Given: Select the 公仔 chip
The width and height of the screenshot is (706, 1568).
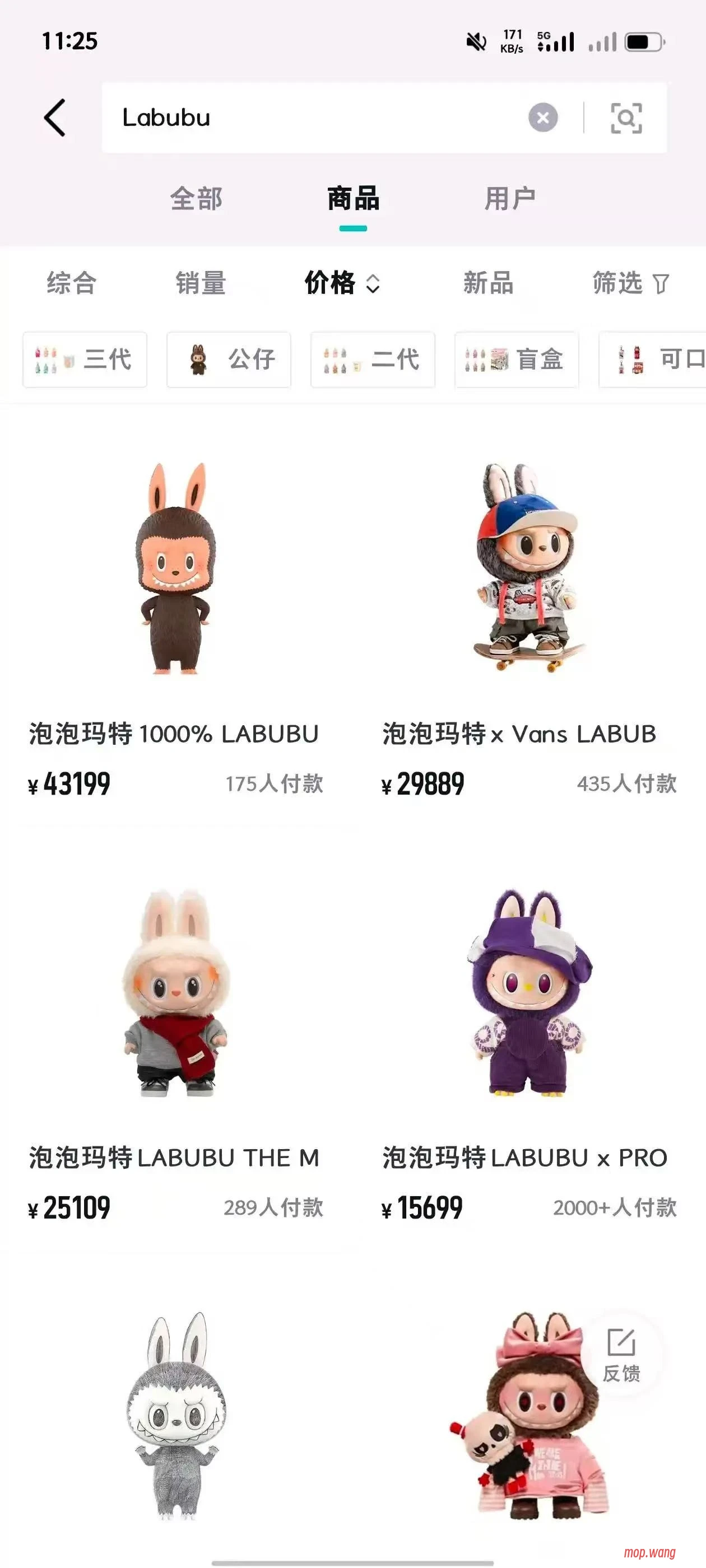Looking at the screenshot, I should coord(229,359).
